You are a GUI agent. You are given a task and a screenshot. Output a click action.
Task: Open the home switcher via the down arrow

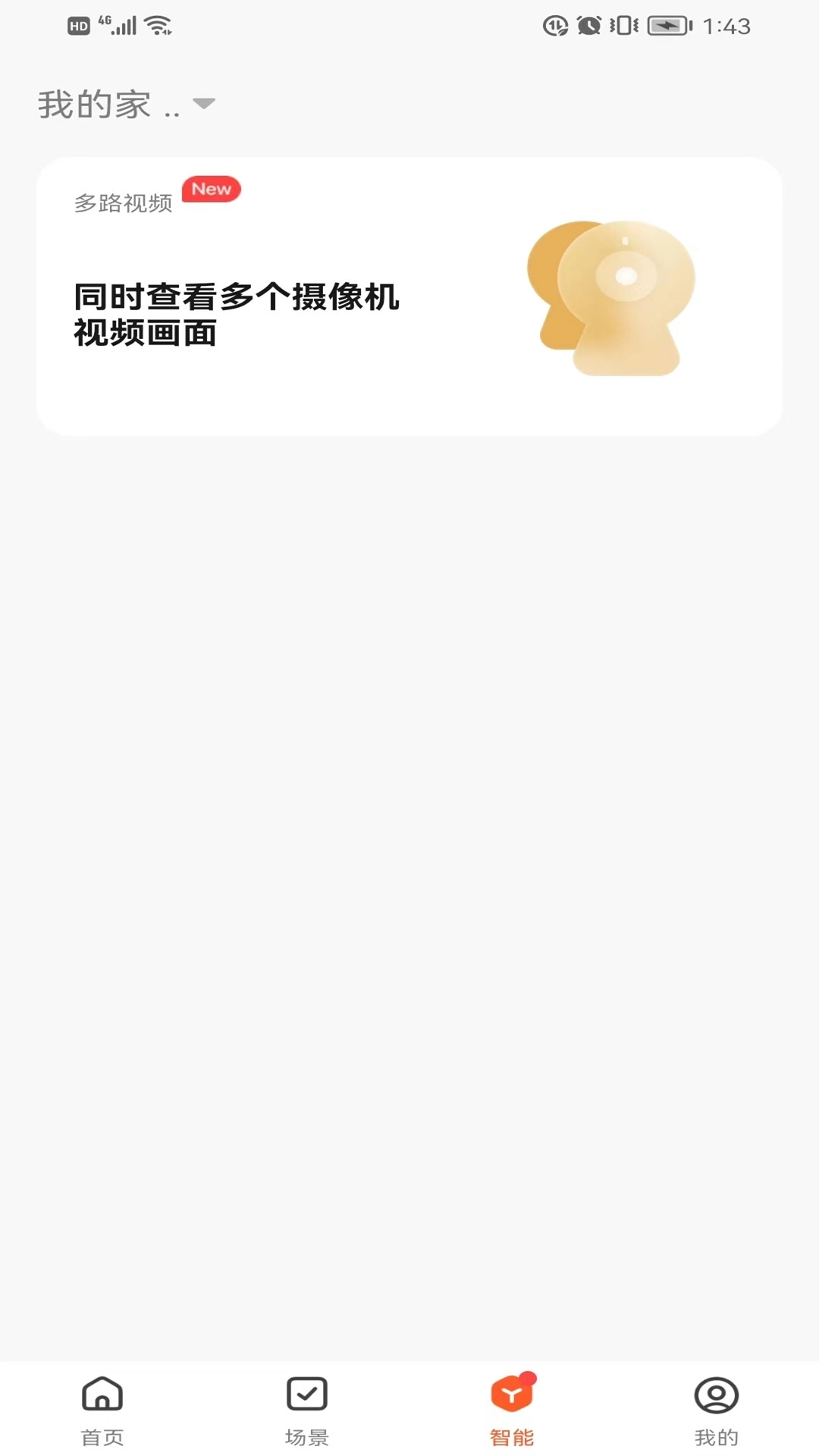(204, 105)
